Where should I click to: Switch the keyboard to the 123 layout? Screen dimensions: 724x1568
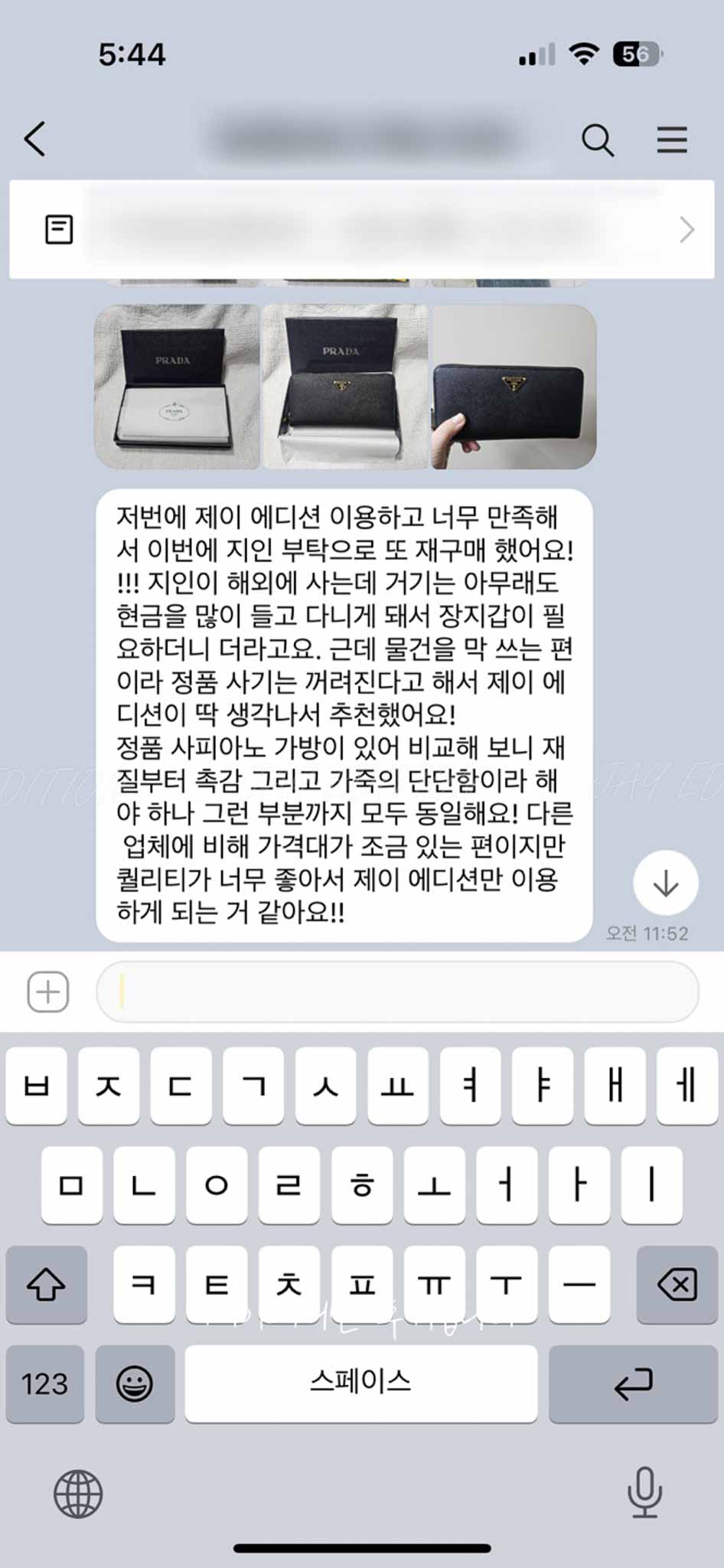click(x=45, y=1384)
